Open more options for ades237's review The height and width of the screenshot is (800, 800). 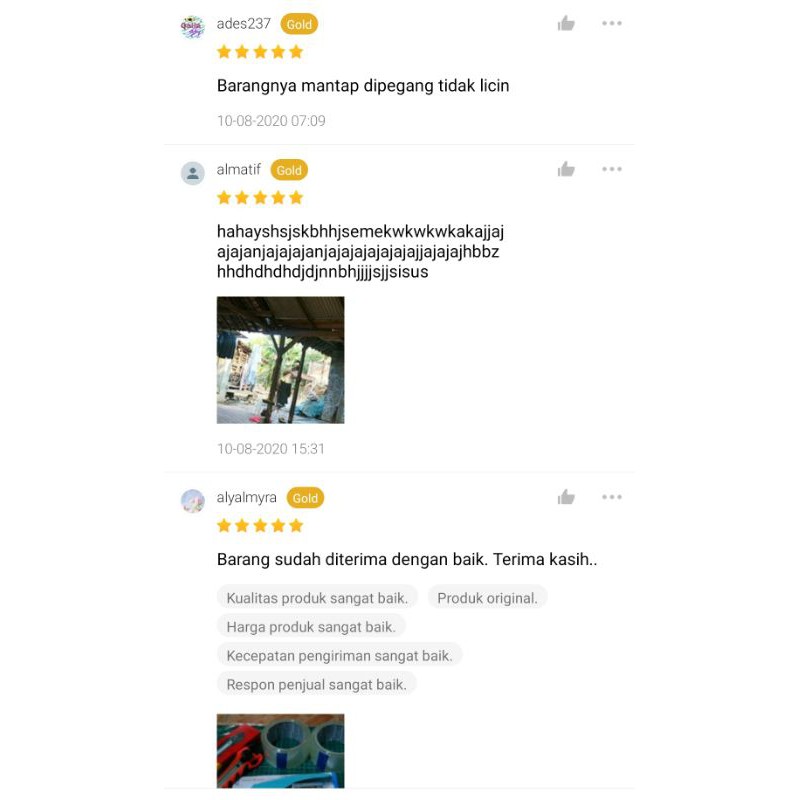[x=612, y=23]
